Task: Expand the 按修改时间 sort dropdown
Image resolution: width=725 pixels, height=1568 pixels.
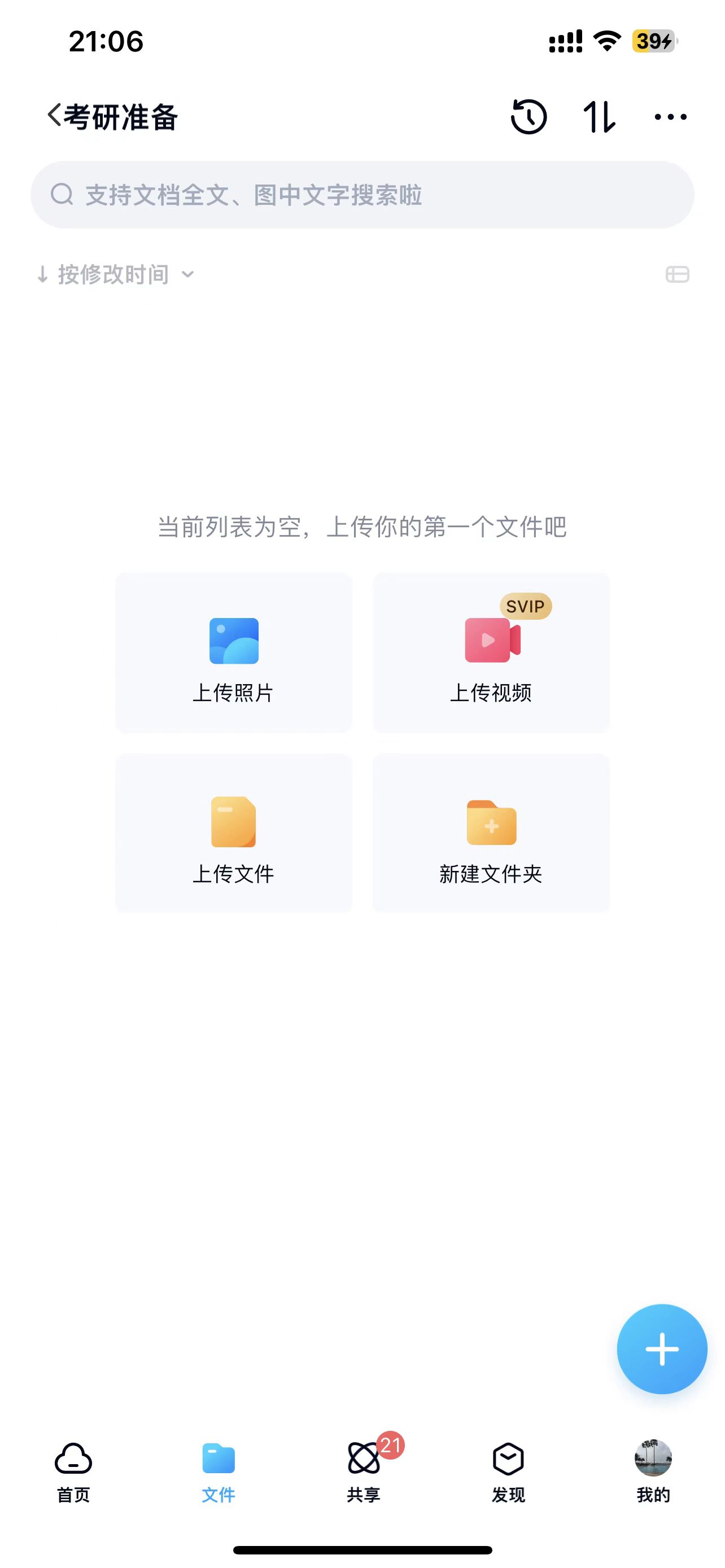Action: pyautogui.click(x=116, y=274)
